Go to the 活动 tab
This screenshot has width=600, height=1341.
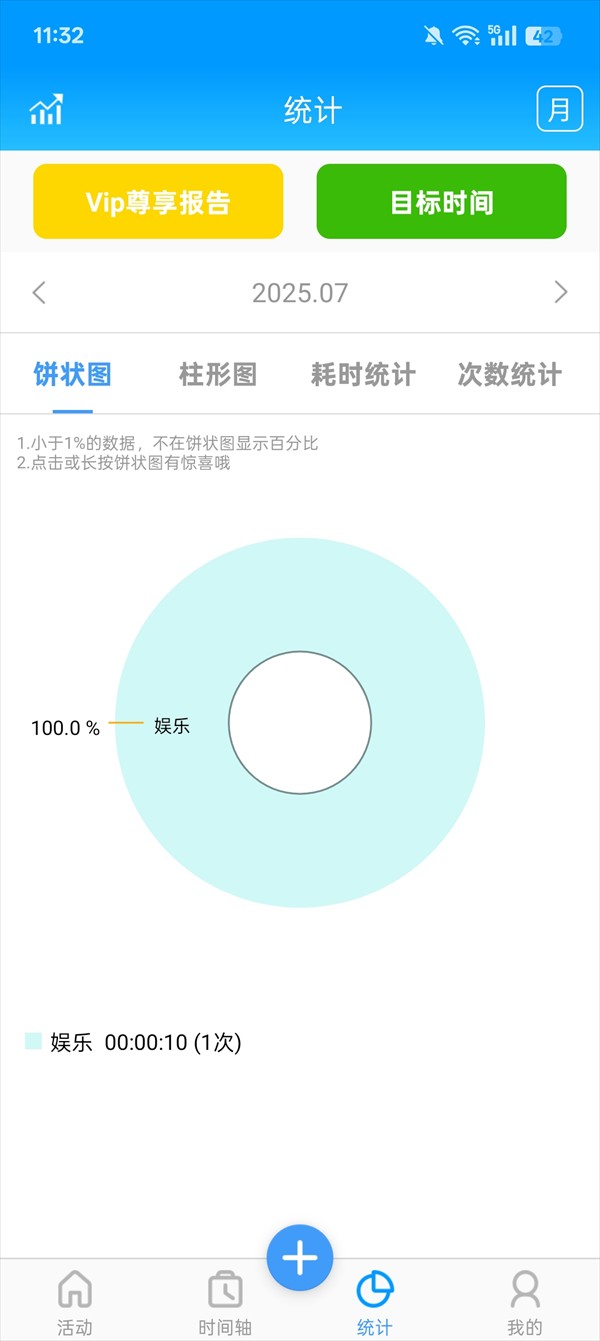(x=75, y=1303)
